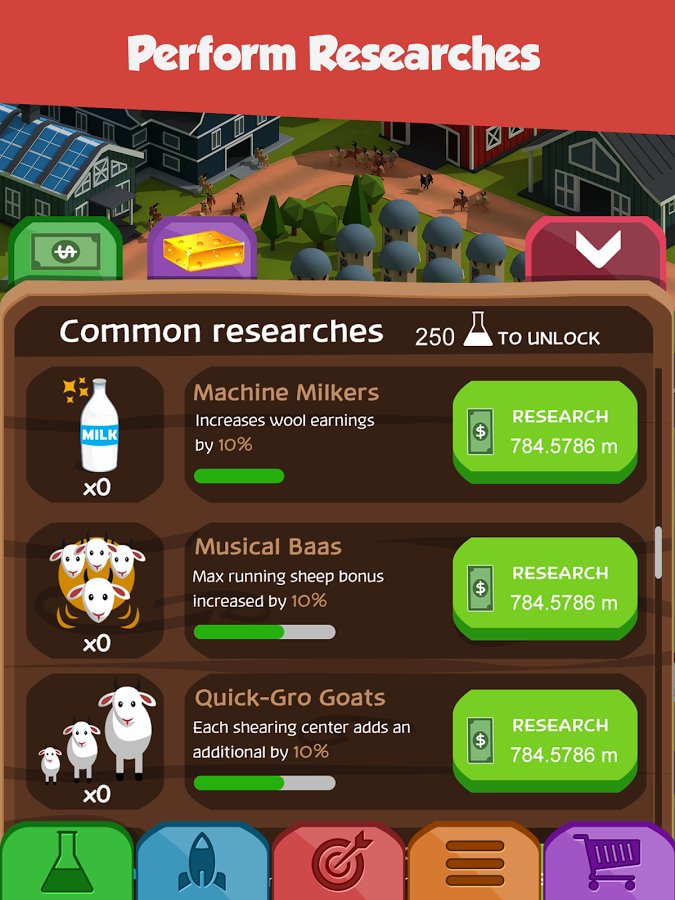Screen dimensions: 675x900
Task: Open the target missions section
Action: tap(338, 862)
